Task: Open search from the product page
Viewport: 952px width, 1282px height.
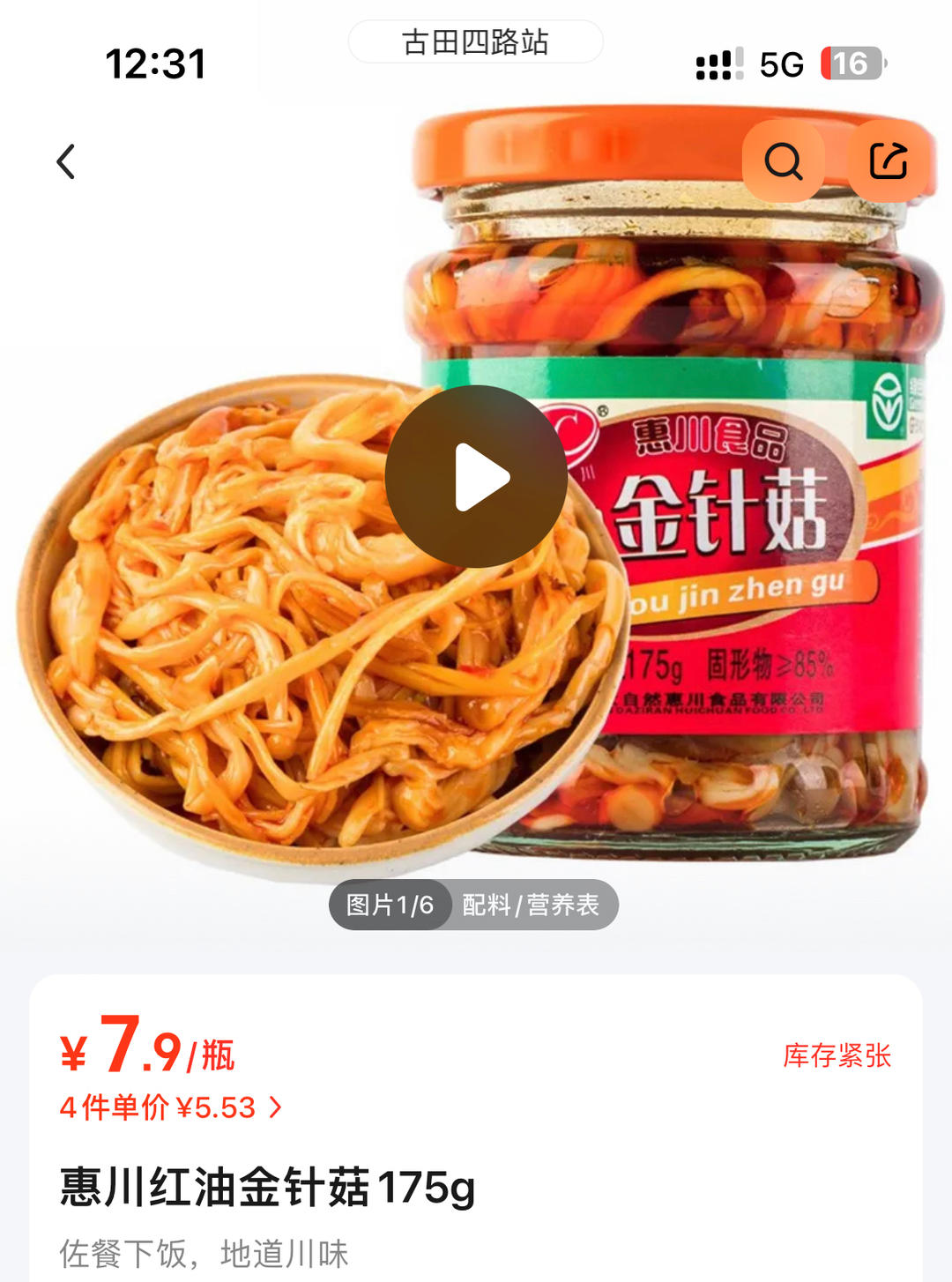Action: [x=783, y=161]
